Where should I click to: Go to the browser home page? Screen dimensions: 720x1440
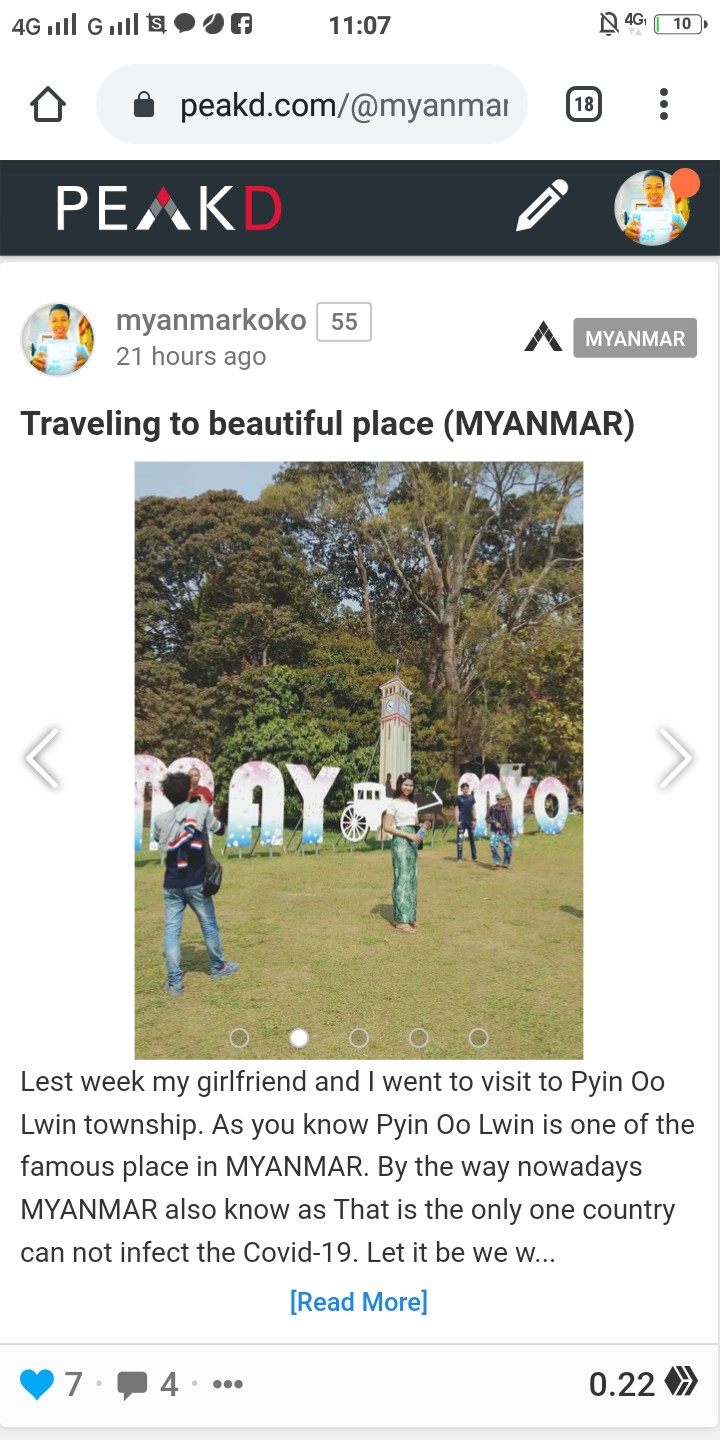[48, 104]
